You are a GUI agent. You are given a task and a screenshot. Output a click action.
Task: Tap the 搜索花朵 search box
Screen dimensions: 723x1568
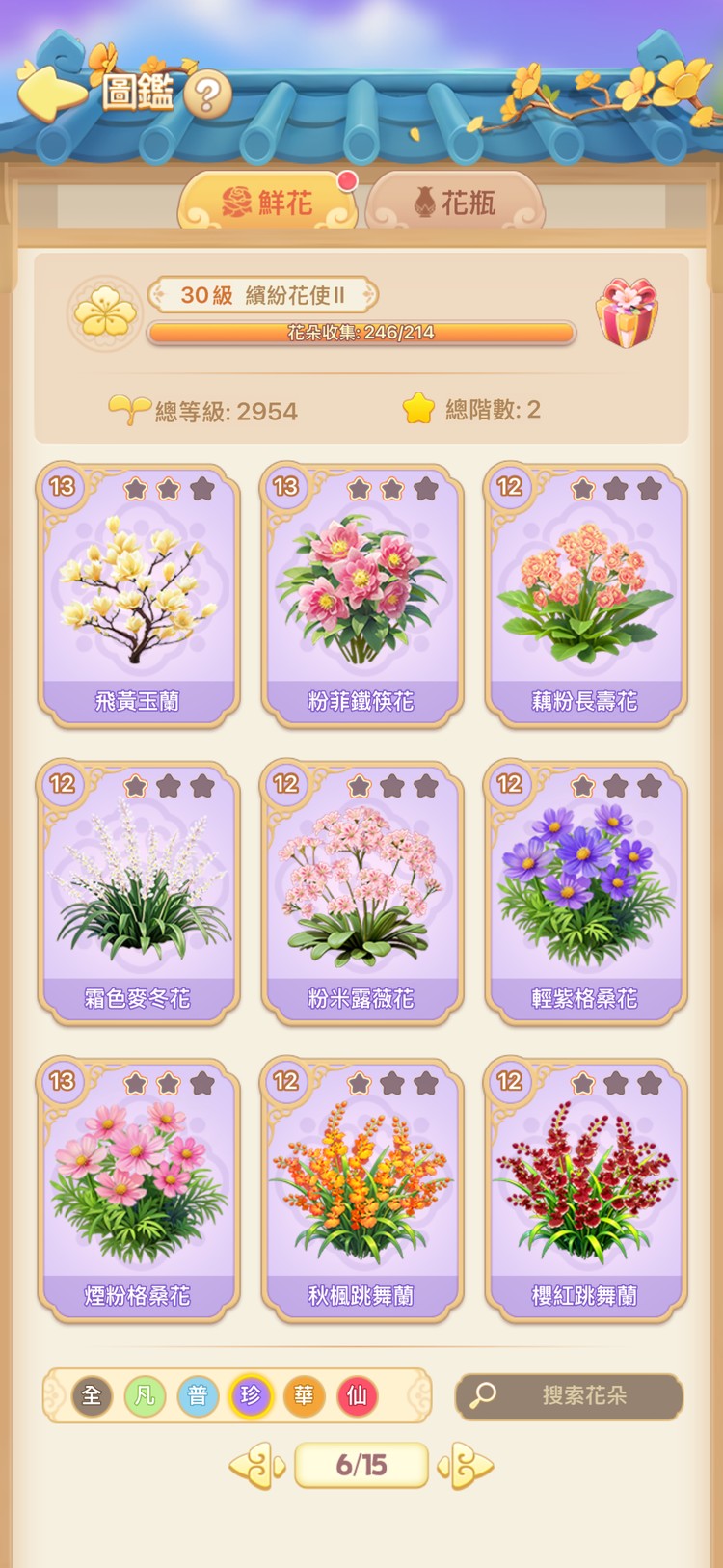[x=569, y=1395]
